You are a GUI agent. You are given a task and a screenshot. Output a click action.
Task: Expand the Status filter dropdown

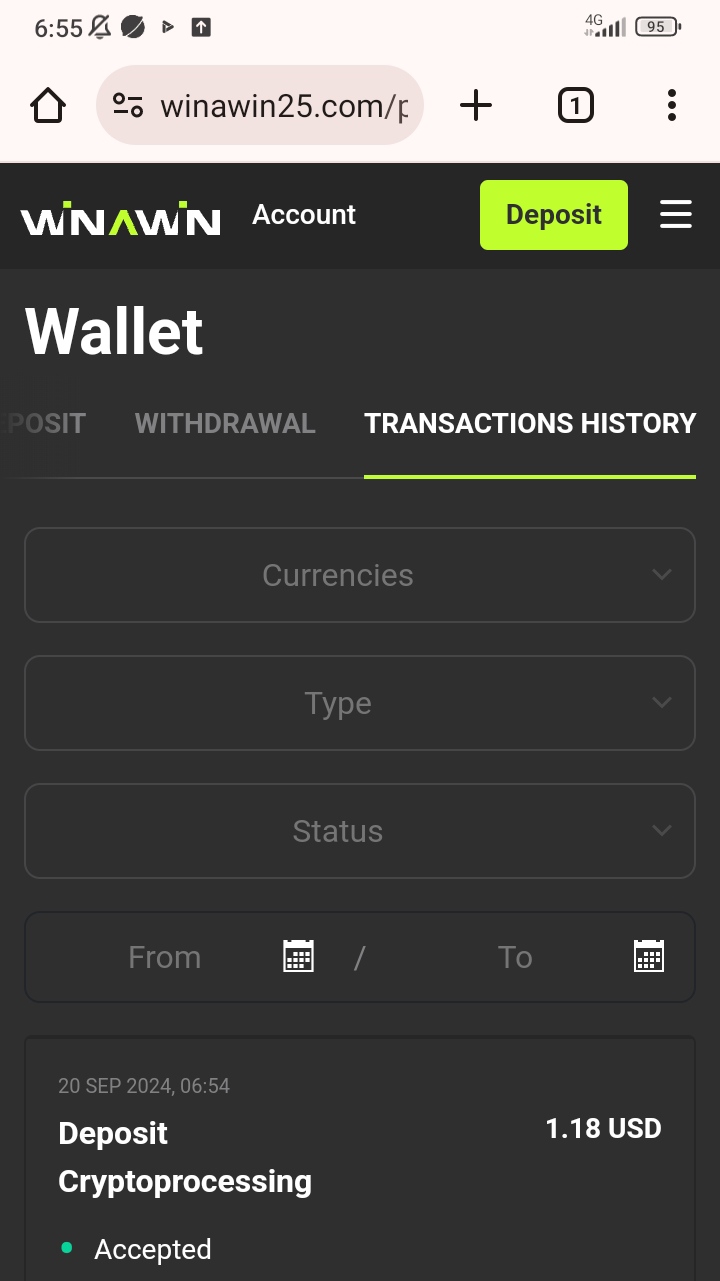click(359, 831)
